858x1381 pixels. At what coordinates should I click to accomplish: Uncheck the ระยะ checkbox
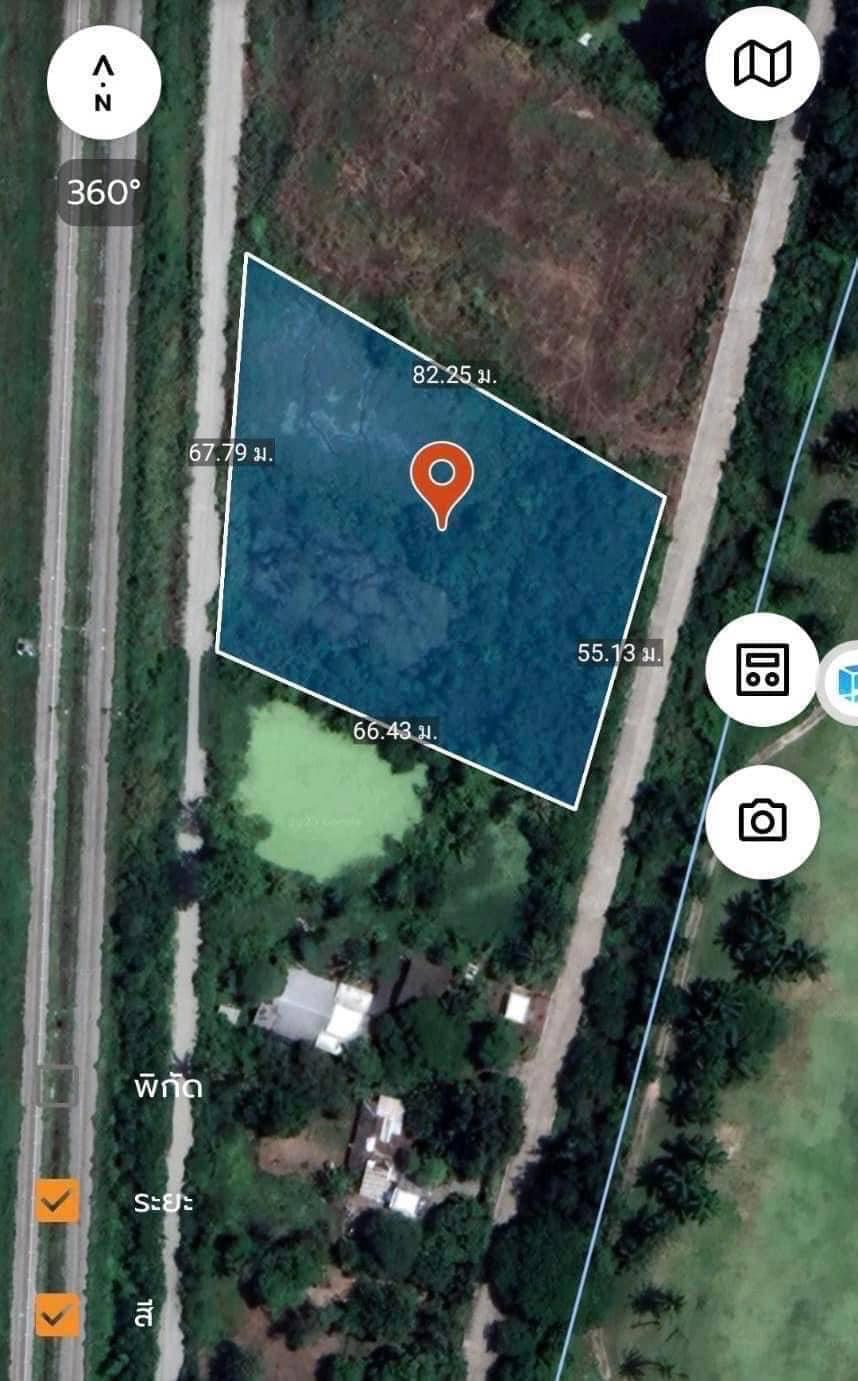pyautogui.click(x=57, y=1200)
